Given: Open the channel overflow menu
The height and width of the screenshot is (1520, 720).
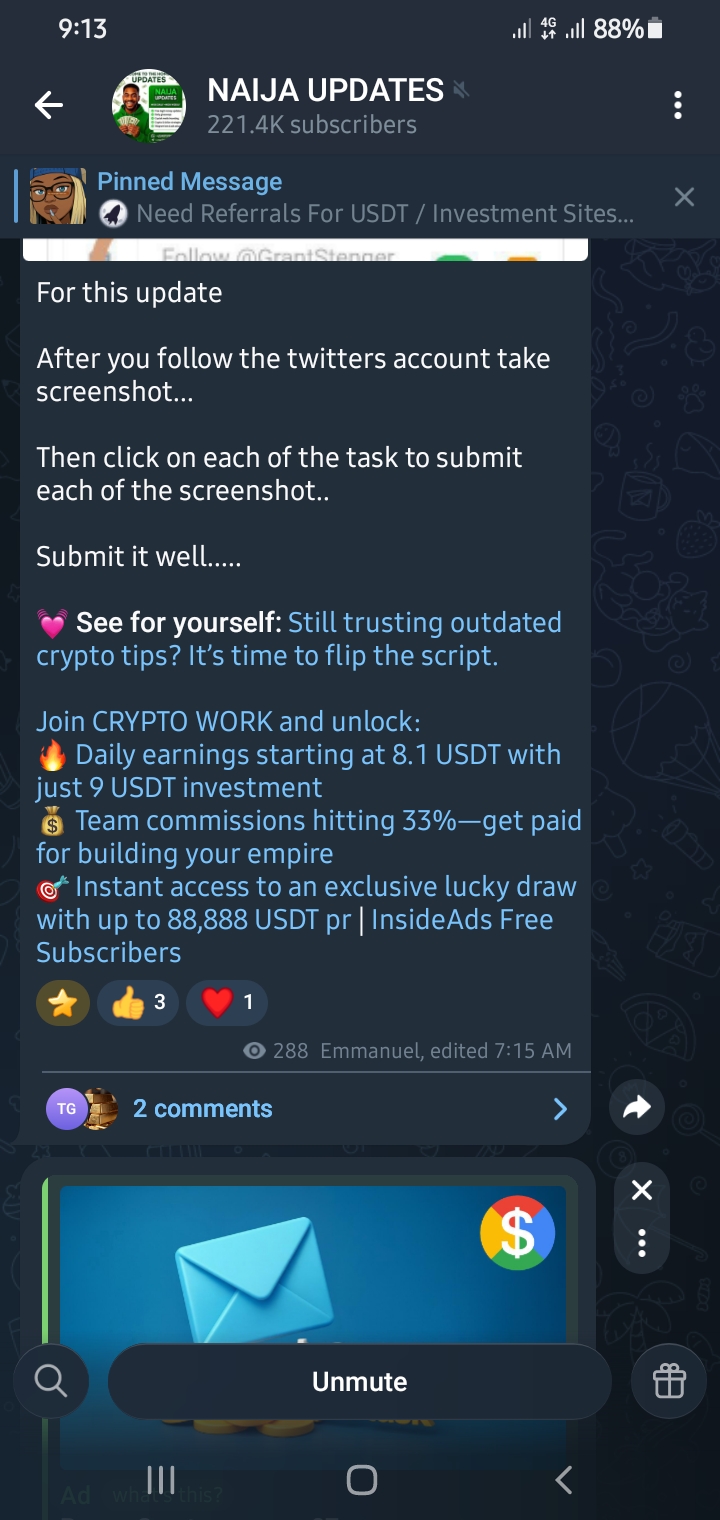Looking at the screenshot, I should [678, 105].
